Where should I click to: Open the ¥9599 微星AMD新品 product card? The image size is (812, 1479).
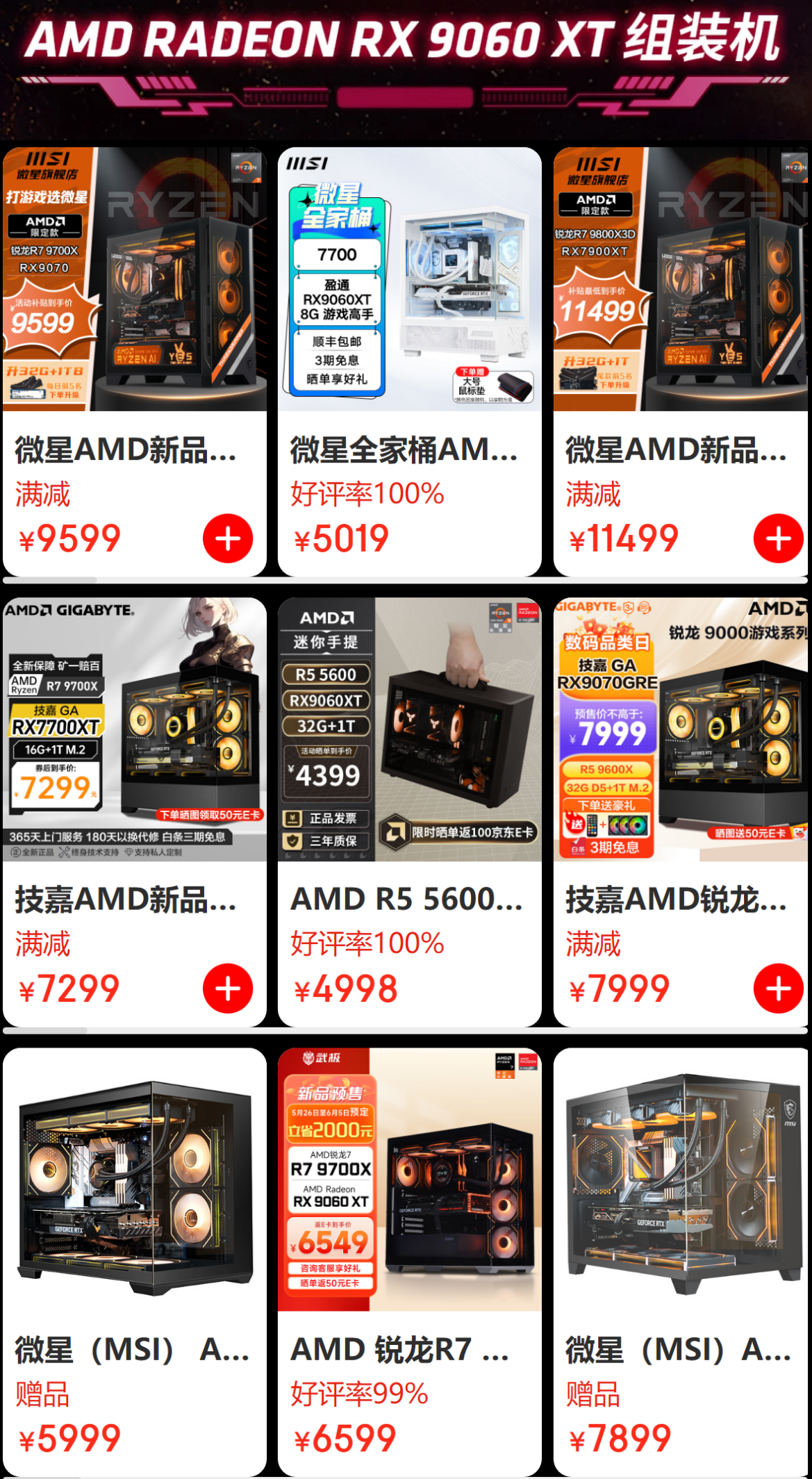tap(134, 279)
